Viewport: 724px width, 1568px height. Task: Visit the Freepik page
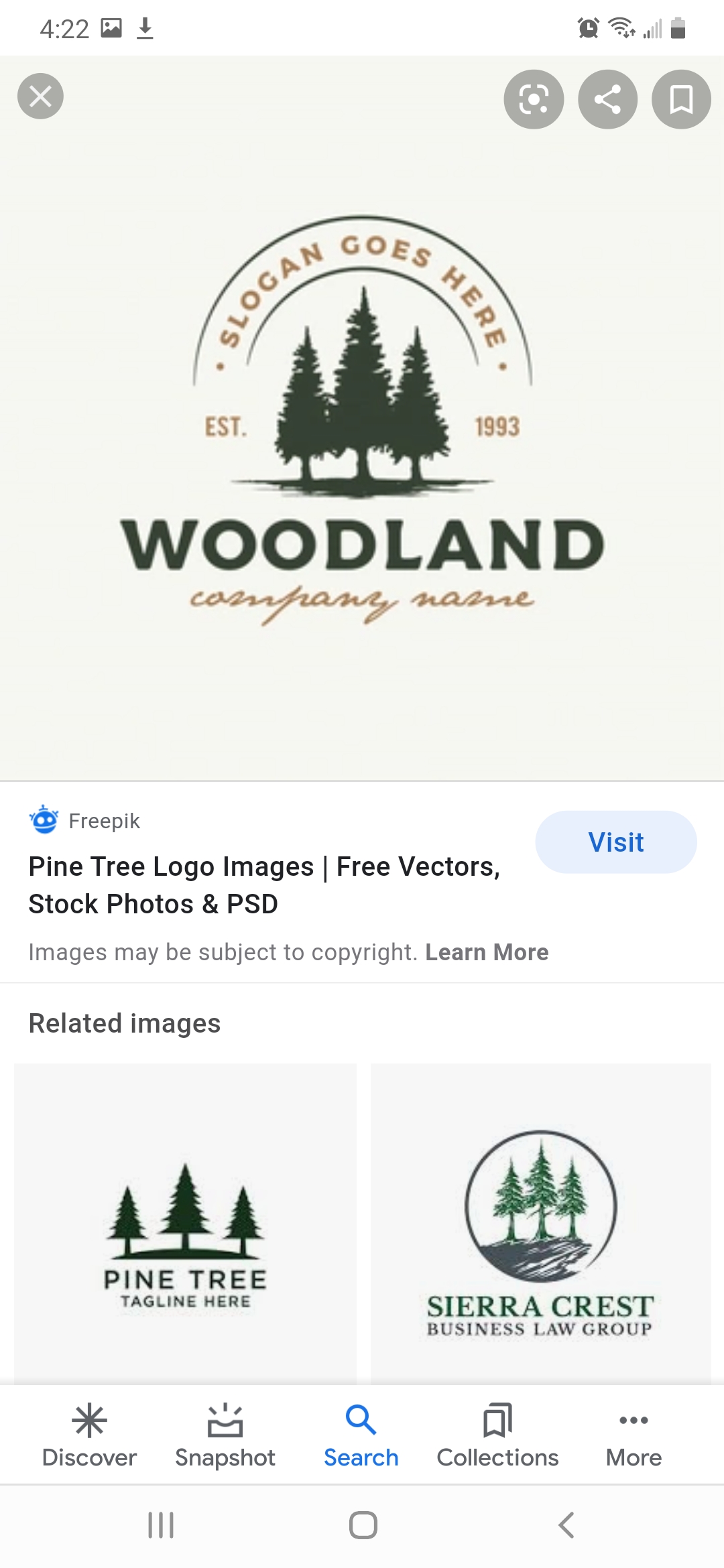(x=615, y=842)
